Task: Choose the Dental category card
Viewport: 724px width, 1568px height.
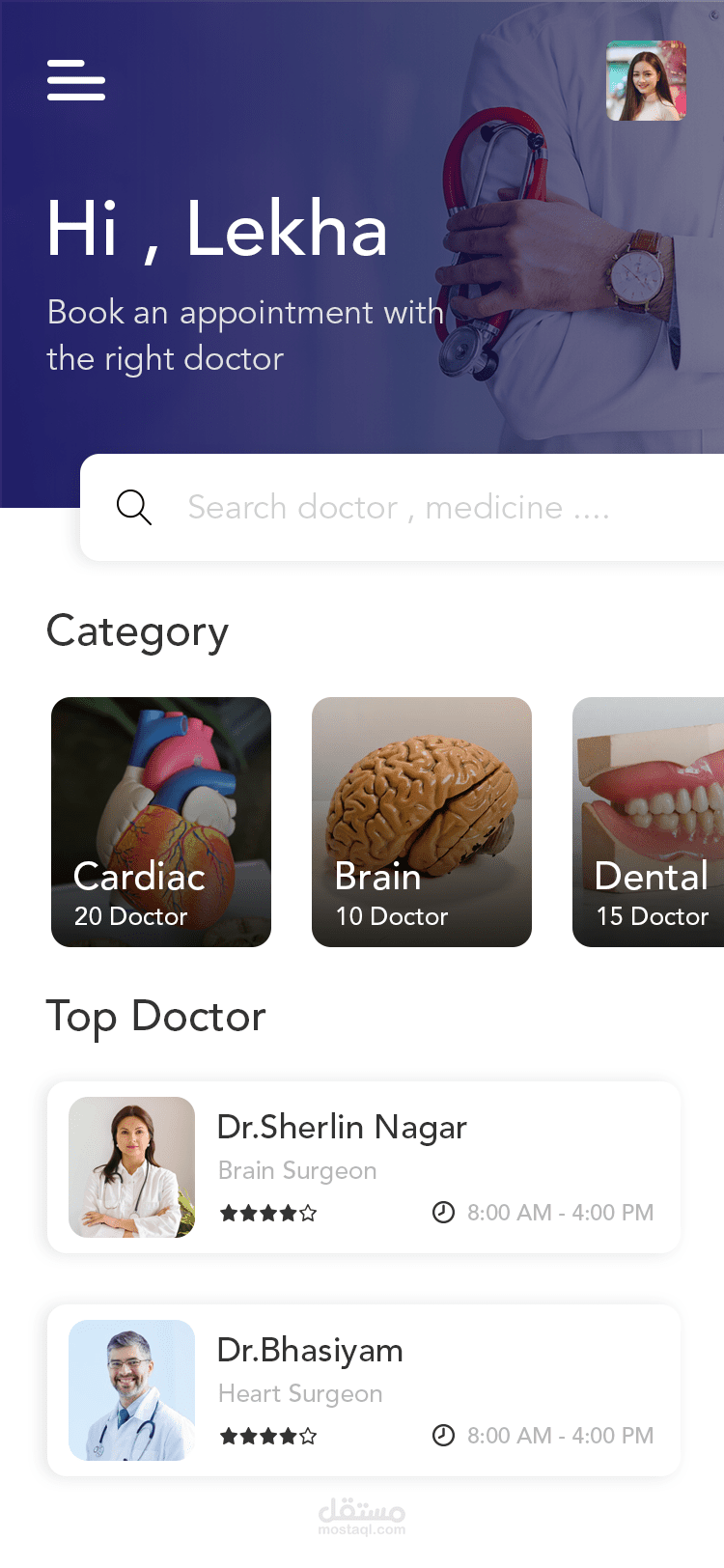Action: click(649, 822)
